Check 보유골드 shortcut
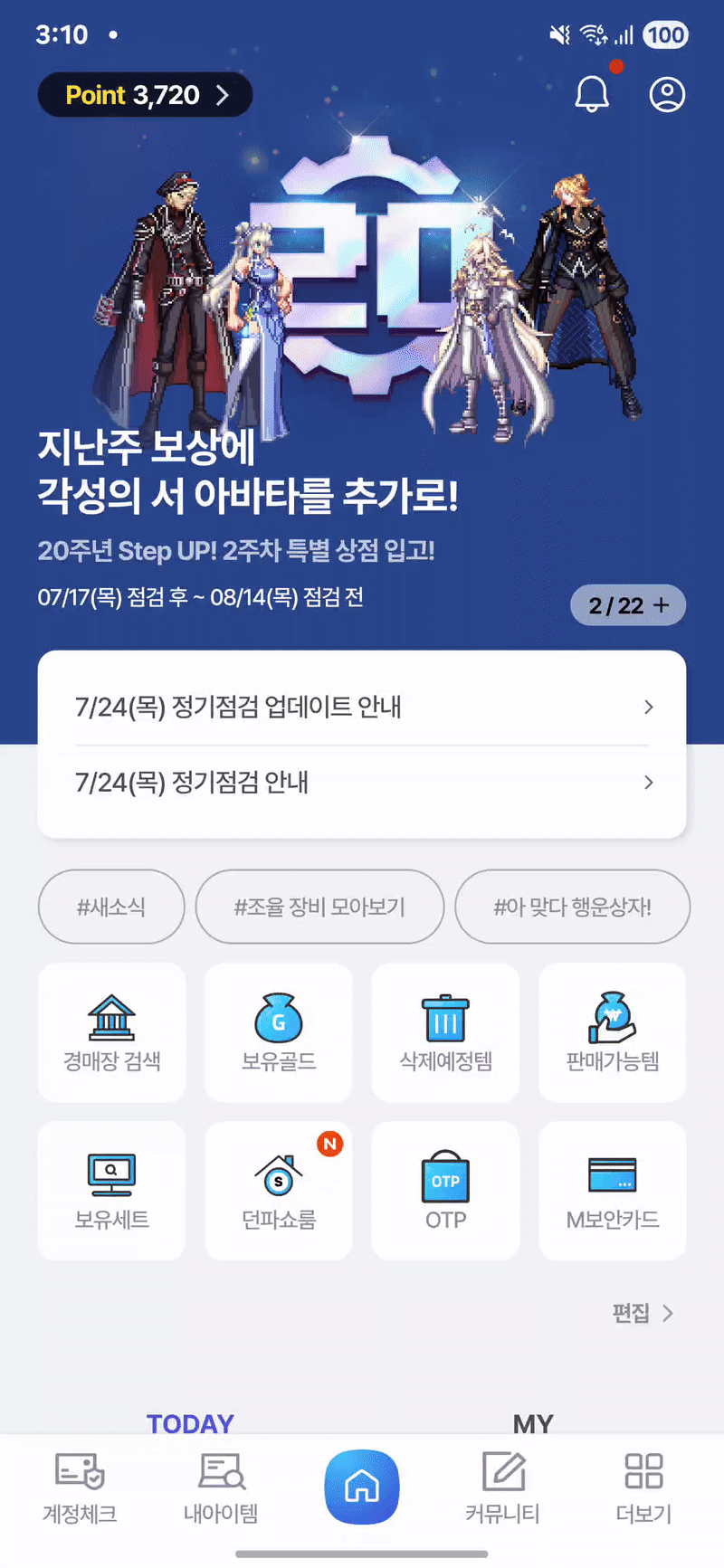Screen dimensions: 724x1568 pos(279,1032)
